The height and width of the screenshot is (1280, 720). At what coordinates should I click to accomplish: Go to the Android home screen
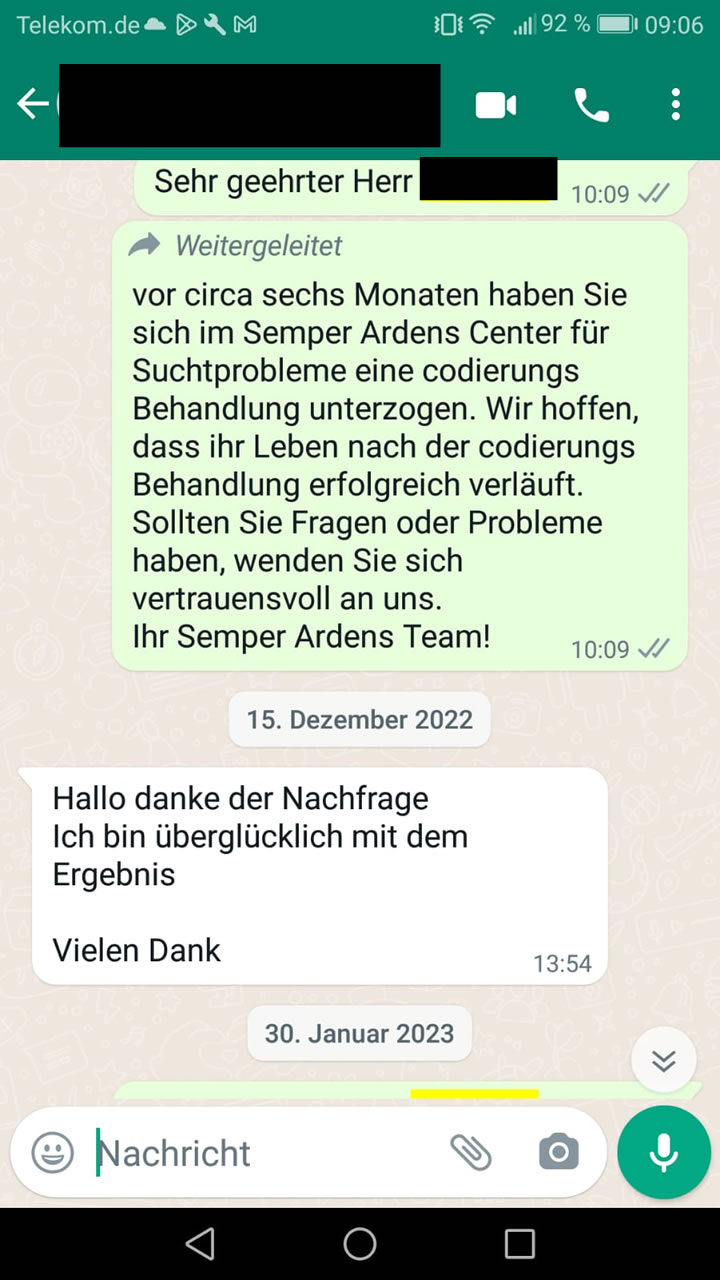pyautogui.click(x=360, y=1244)
